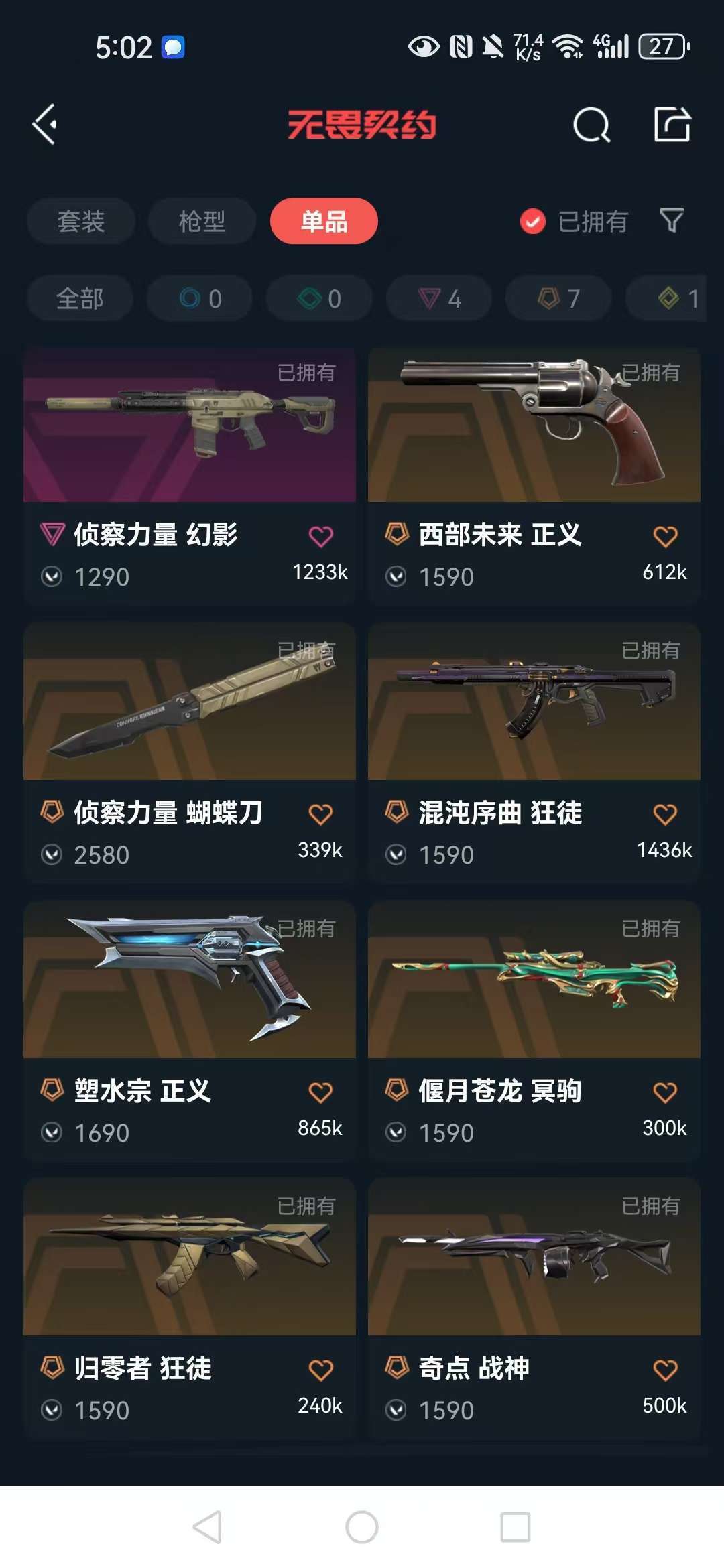Filter by the purple triangle tier chip showing 4
Viewport: 724px width, 1568px height.
[x=439, y=298]
